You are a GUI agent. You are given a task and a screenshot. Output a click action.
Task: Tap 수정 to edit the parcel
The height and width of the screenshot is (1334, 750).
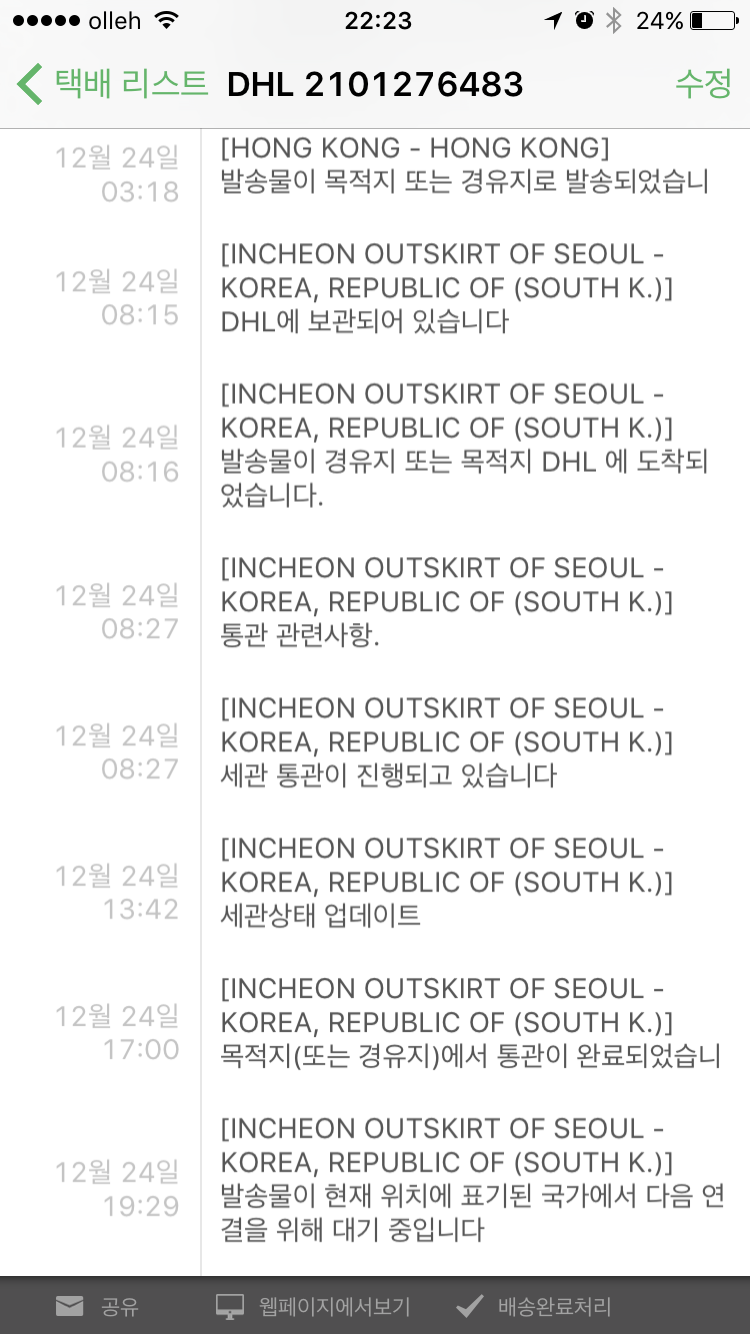tap(703, 84)
